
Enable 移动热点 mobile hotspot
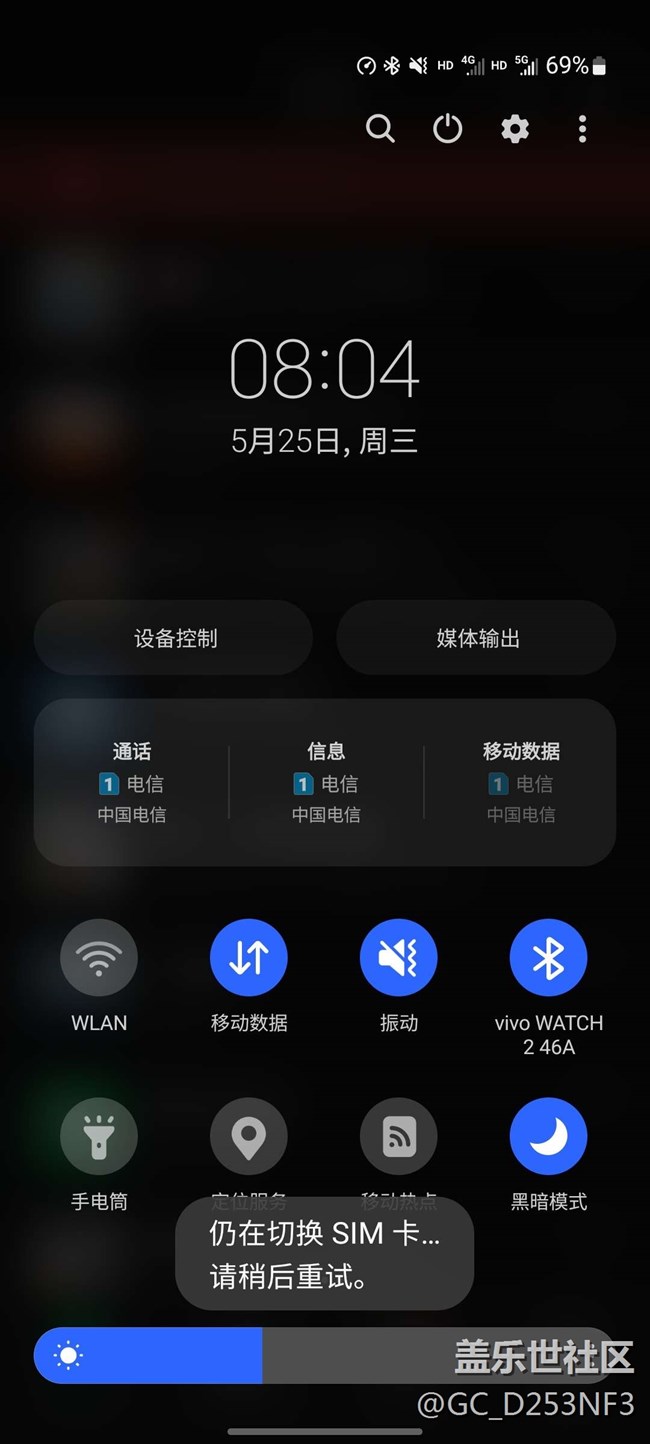click(399, 1137)
